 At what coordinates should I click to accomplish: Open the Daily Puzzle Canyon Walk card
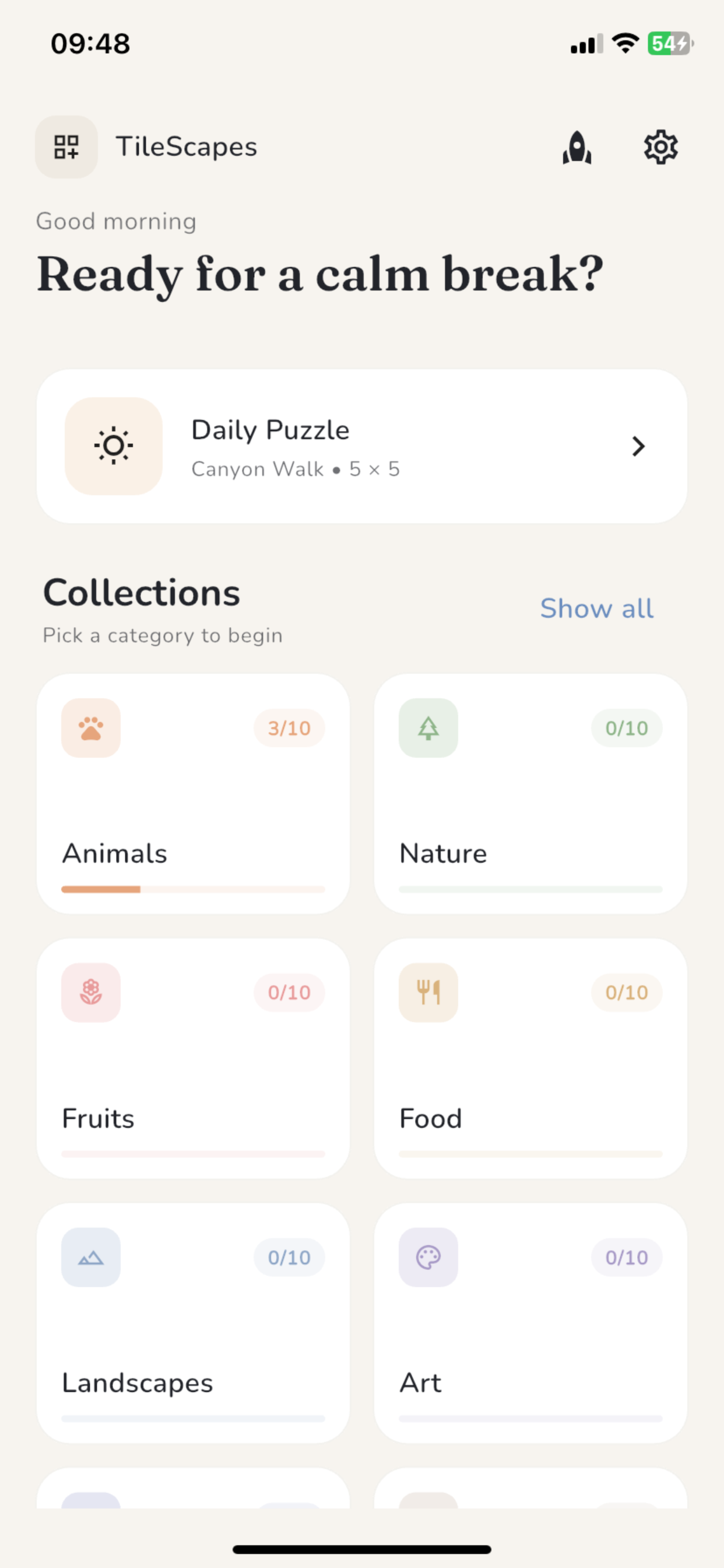point(362,446)
